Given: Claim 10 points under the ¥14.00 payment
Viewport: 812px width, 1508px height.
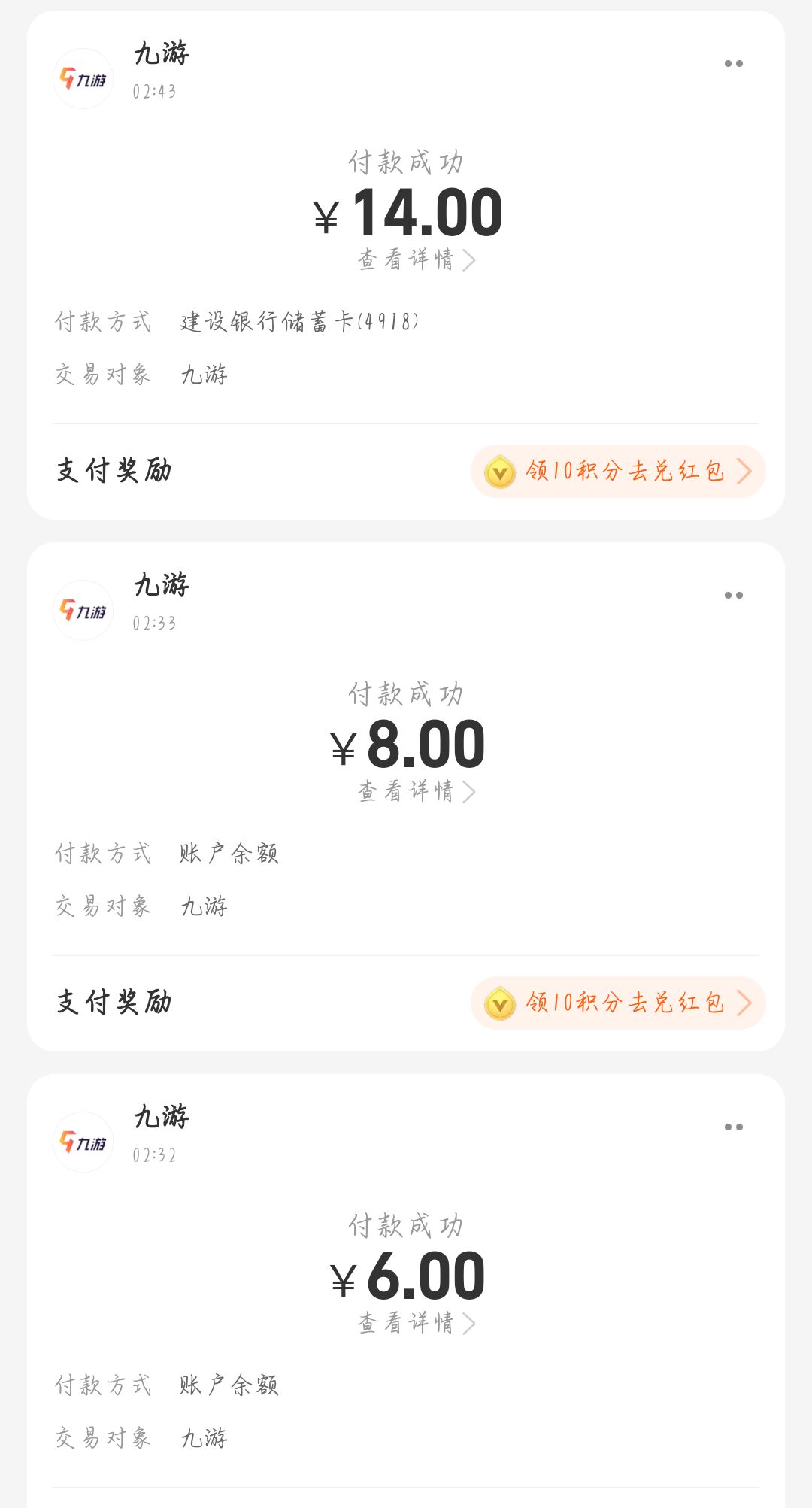Looking at the screenshot, I should click(x=618, y=472).
